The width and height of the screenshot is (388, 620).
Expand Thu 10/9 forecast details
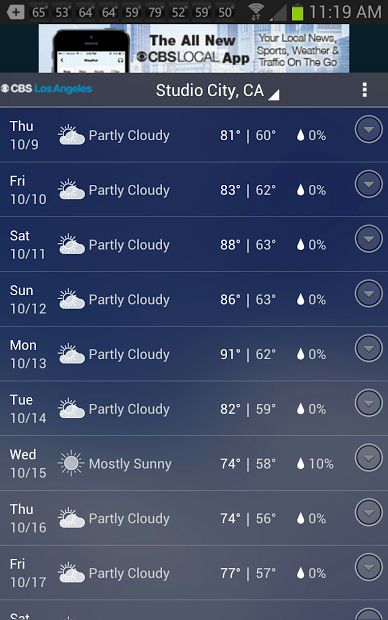click(369, 129)
